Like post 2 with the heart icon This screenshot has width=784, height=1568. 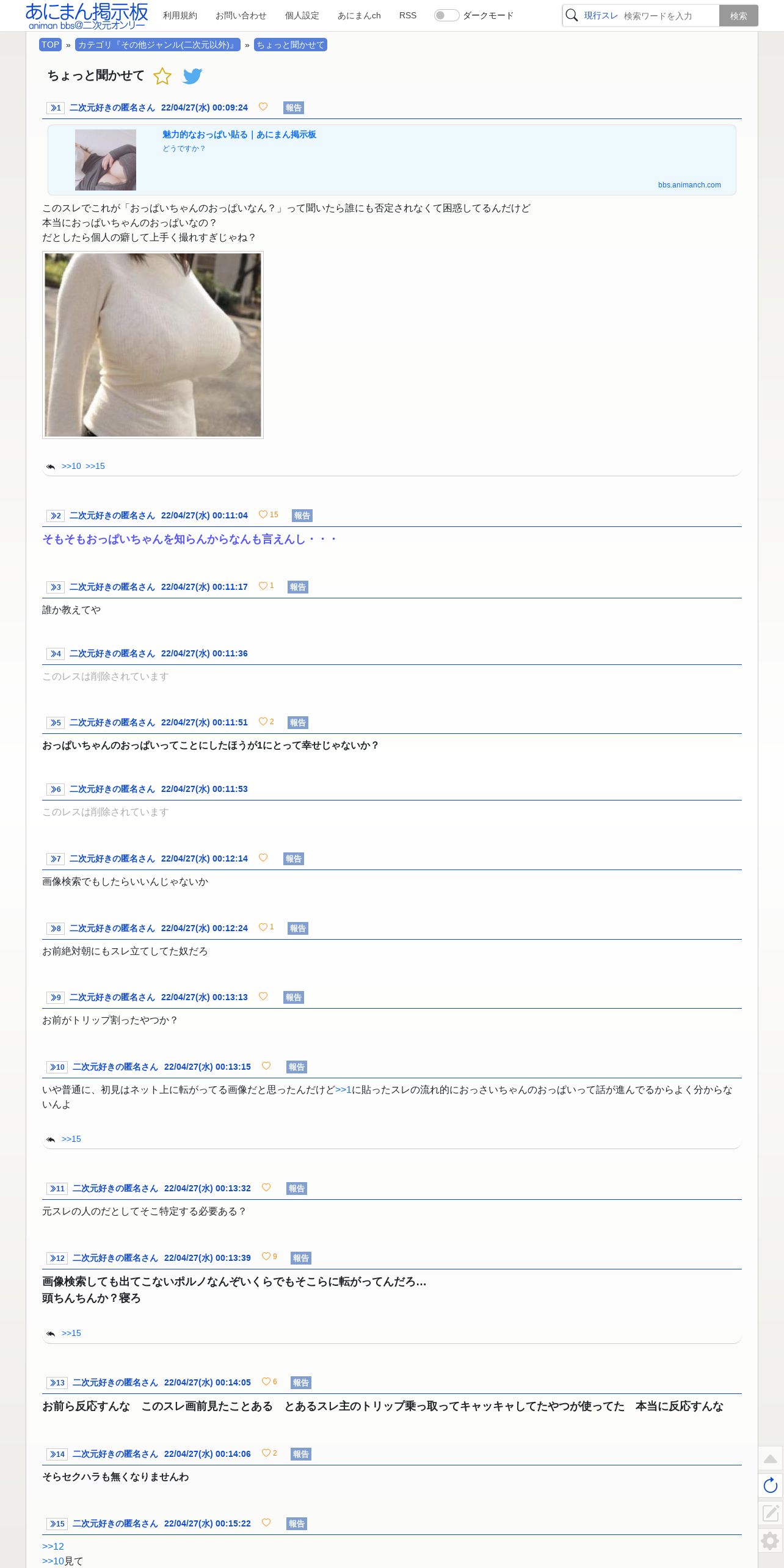[263, 515]
